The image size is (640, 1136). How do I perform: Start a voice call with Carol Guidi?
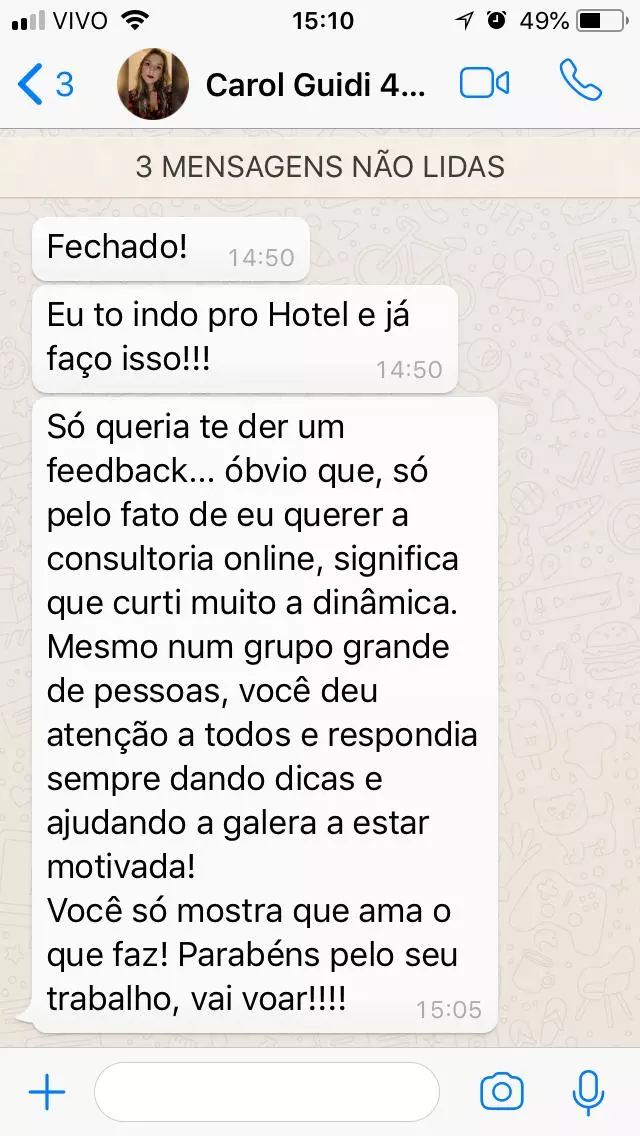tap(581, 82)
